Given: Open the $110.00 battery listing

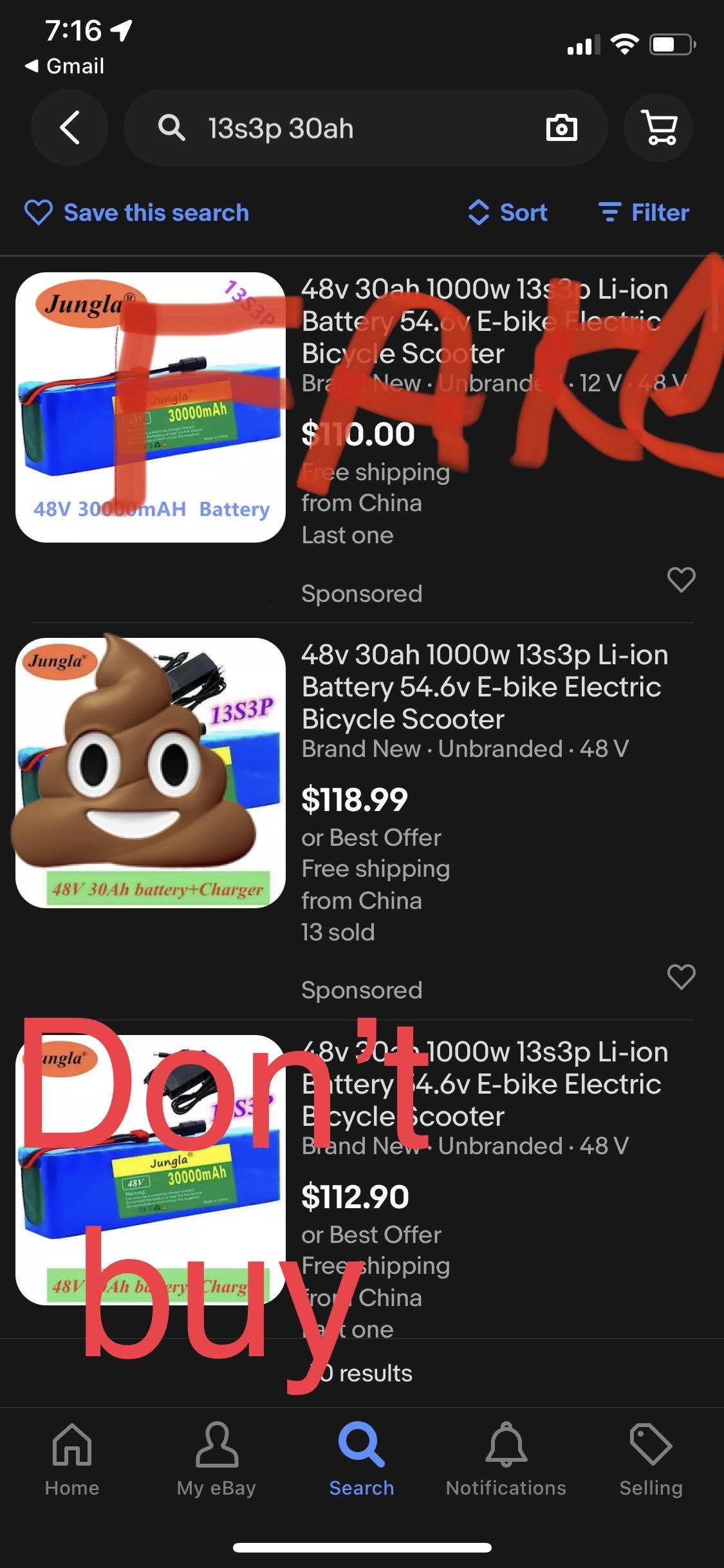Looking at the screenshot, I should (x=484, y=322).
